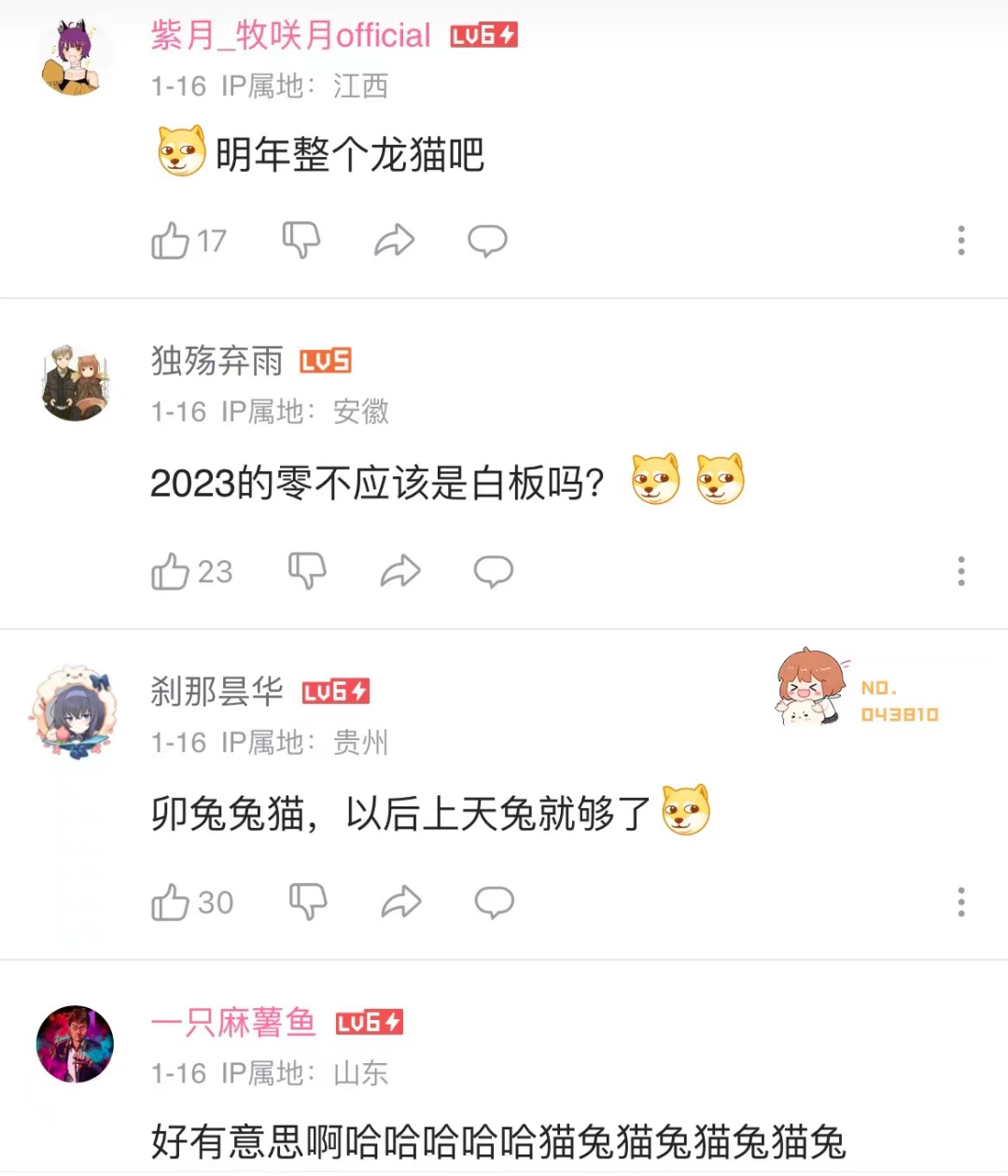Dislike 刹那昙华's comment
Image resolution: width=1008 pixels, height=1176 pixels.
[308, 902]
